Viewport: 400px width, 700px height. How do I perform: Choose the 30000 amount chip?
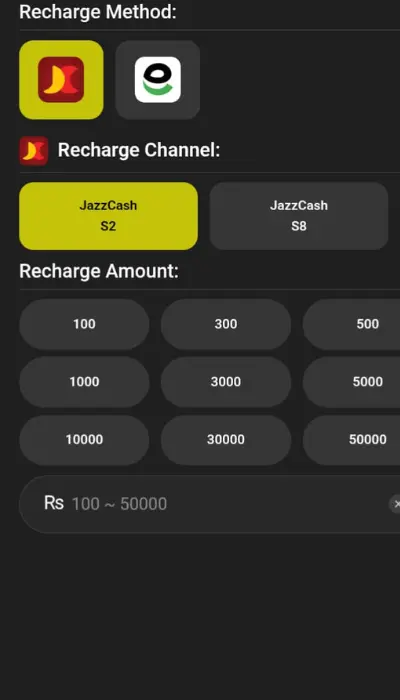pyautogui.click(x=226, y=440)
